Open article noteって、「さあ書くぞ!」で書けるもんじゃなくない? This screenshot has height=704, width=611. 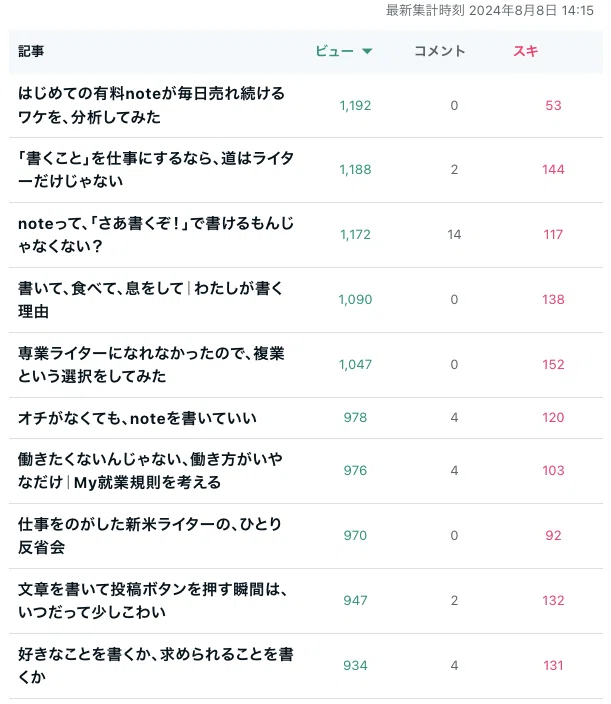click(x=156, y=234)
